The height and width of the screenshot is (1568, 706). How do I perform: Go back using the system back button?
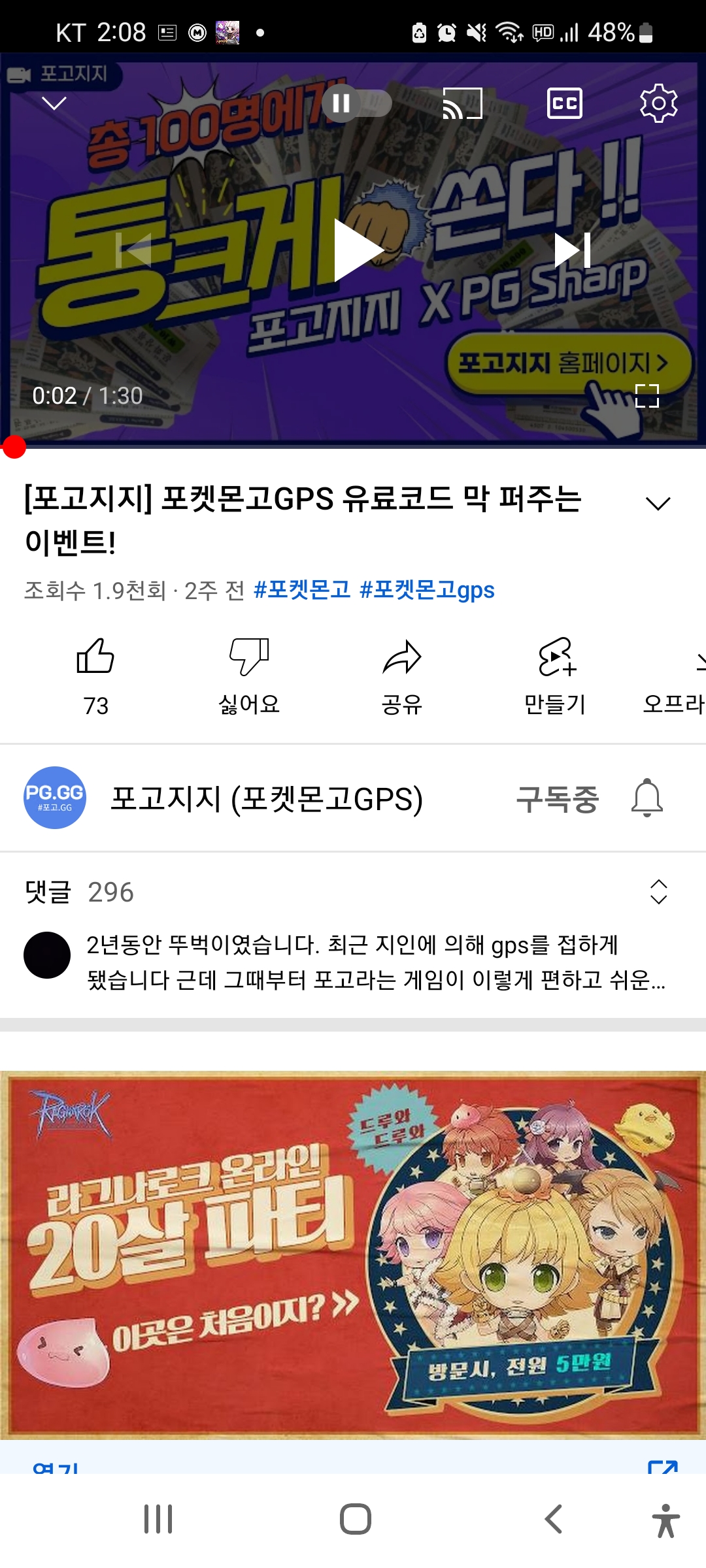pyautogui.click(x=553, y=1519)
